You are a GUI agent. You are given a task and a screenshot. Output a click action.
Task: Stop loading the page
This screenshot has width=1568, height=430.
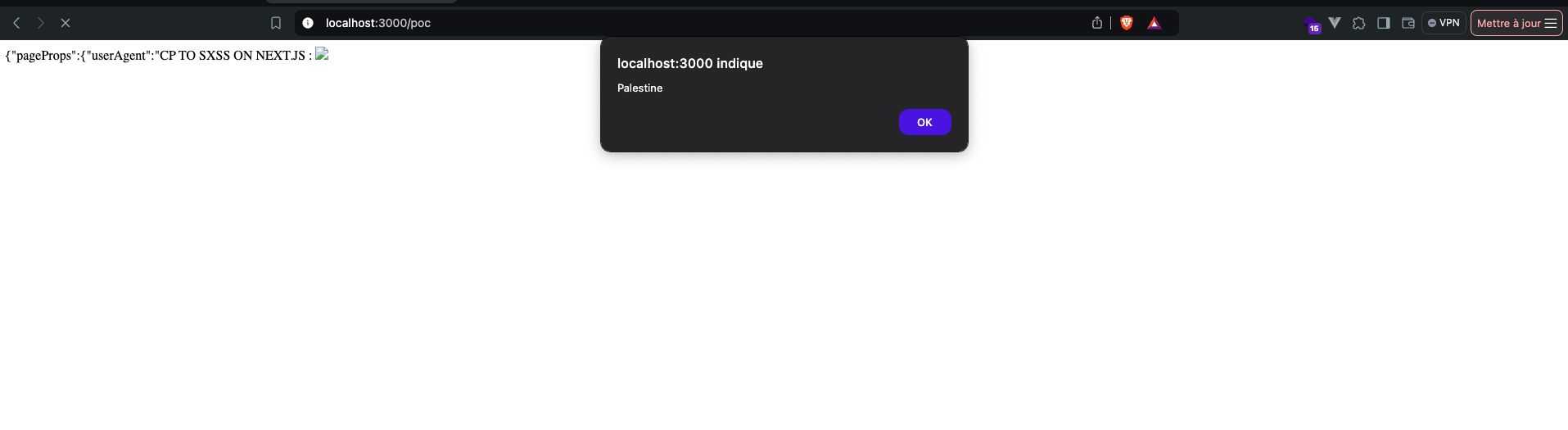[66, 23]
